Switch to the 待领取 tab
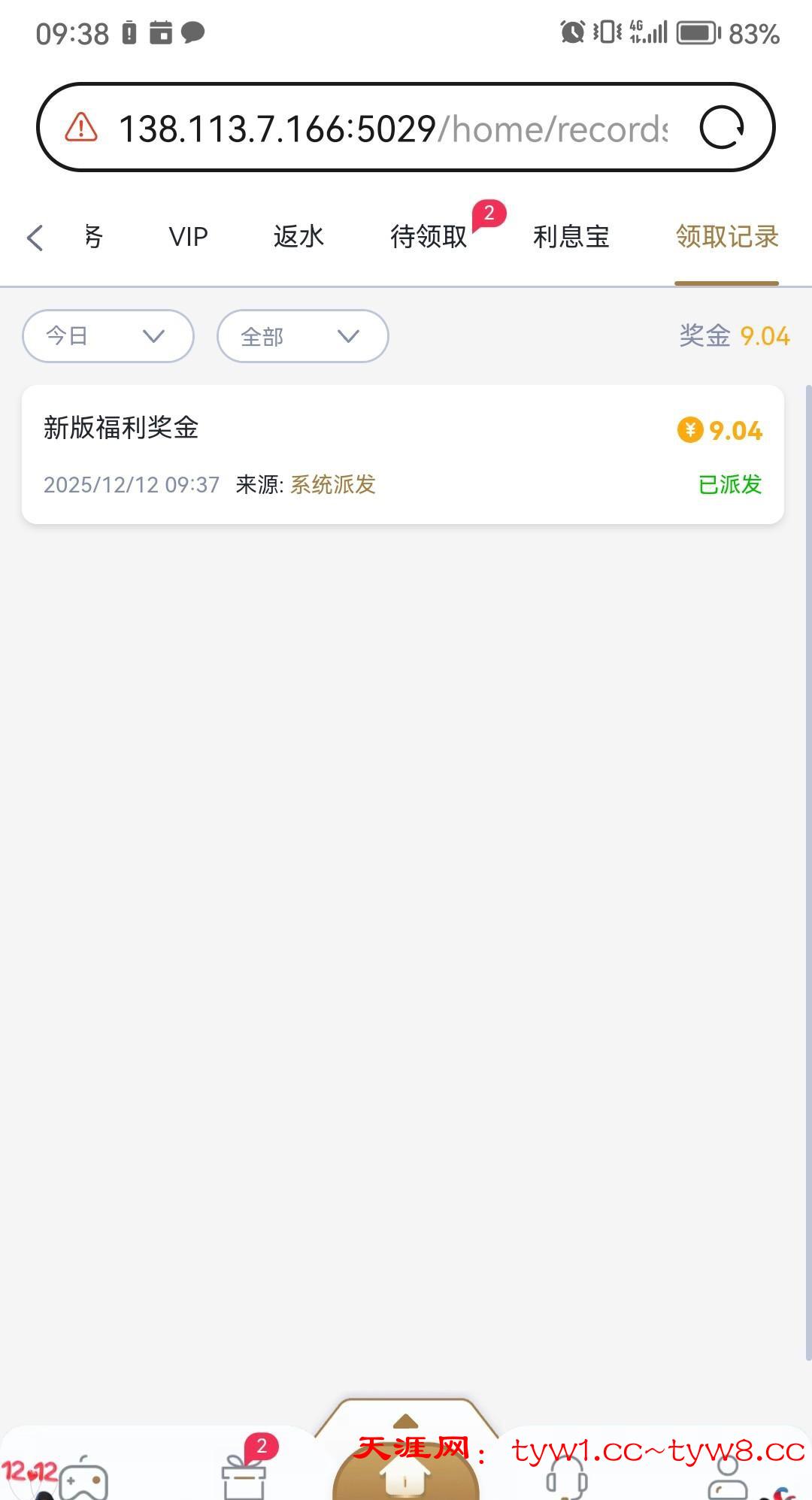Screen dimensions: 812x1500 click(x=429, y=237)
